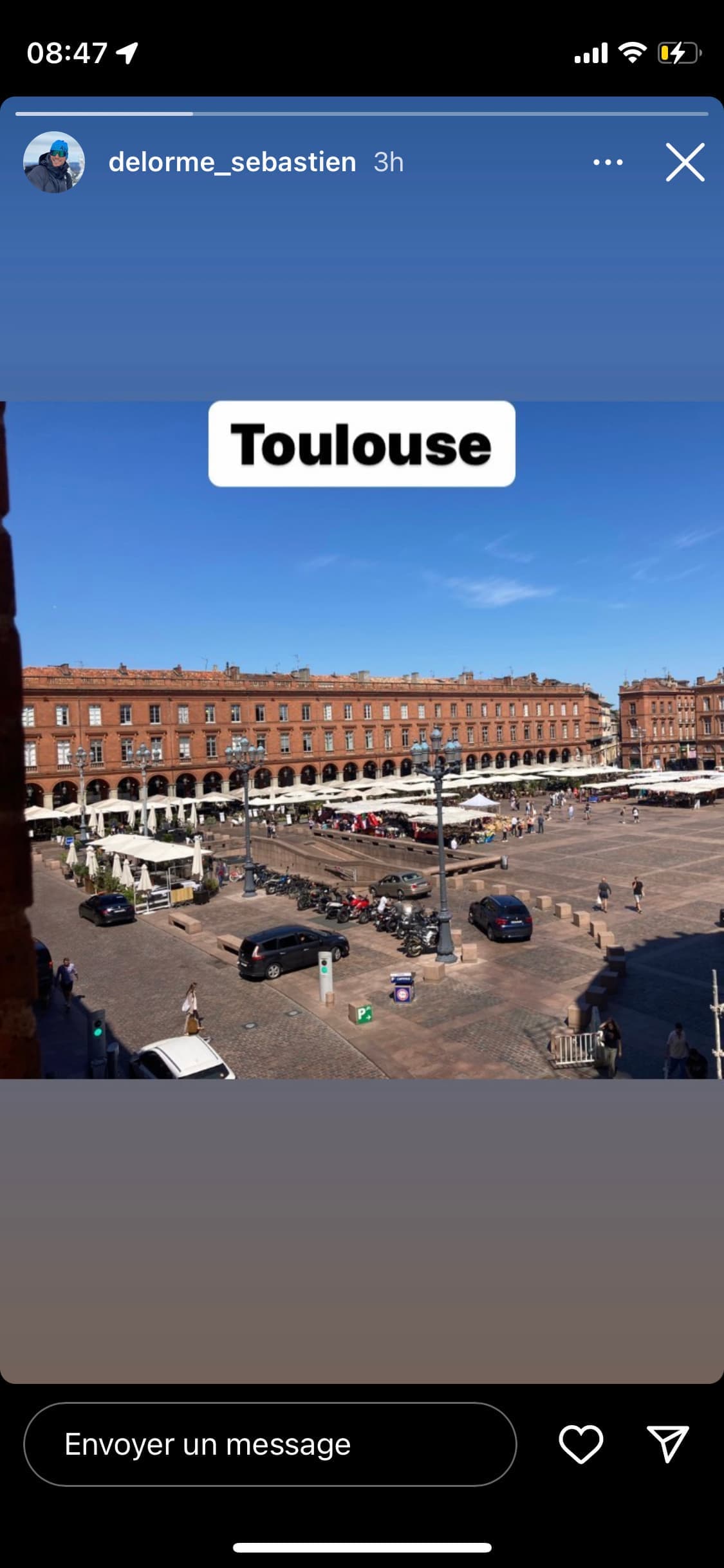Like this story with the heart
724x1568 pixels.
[580, 1444]
